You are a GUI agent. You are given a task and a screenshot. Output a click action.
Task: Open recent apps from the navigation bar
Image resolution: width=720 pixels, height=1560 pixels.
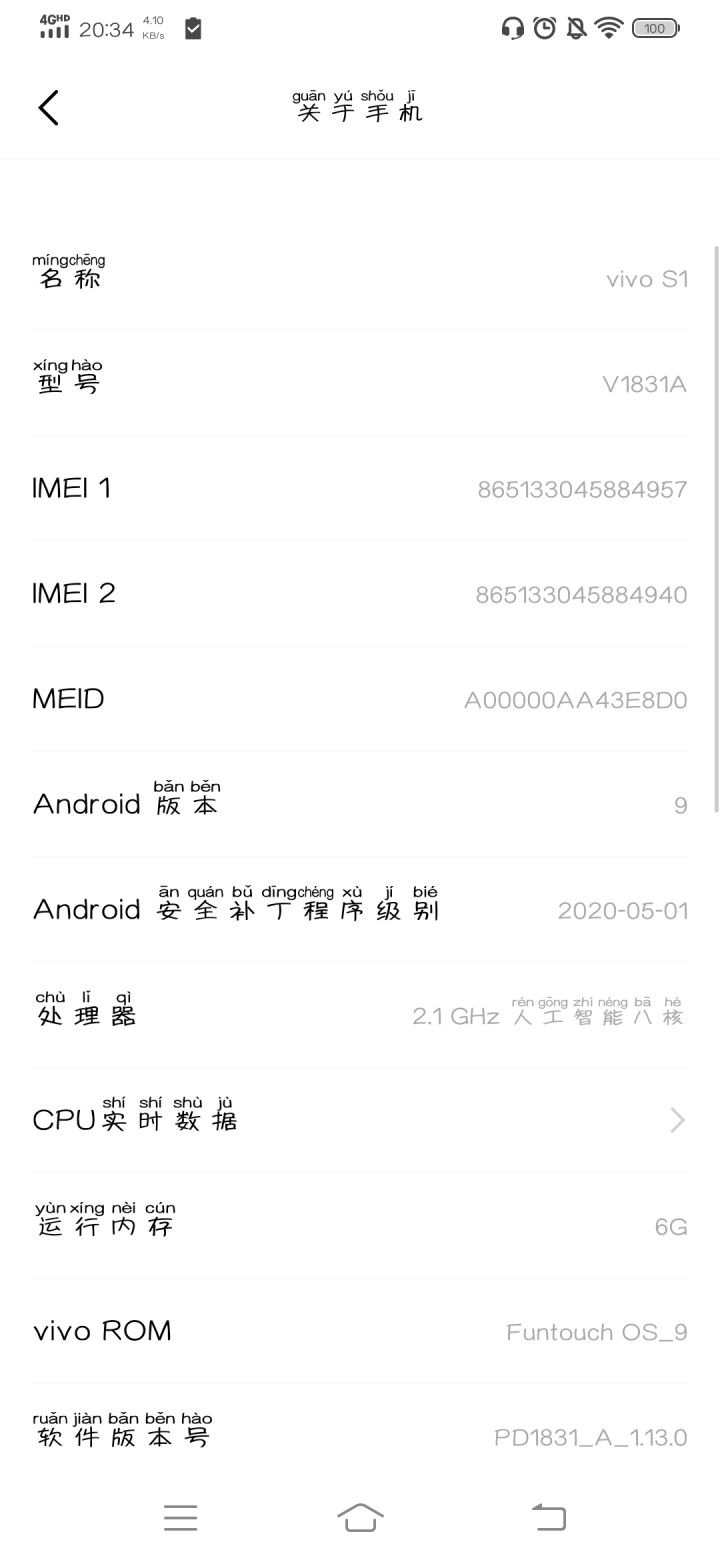pyautogui.click(x=180, y=1517)
